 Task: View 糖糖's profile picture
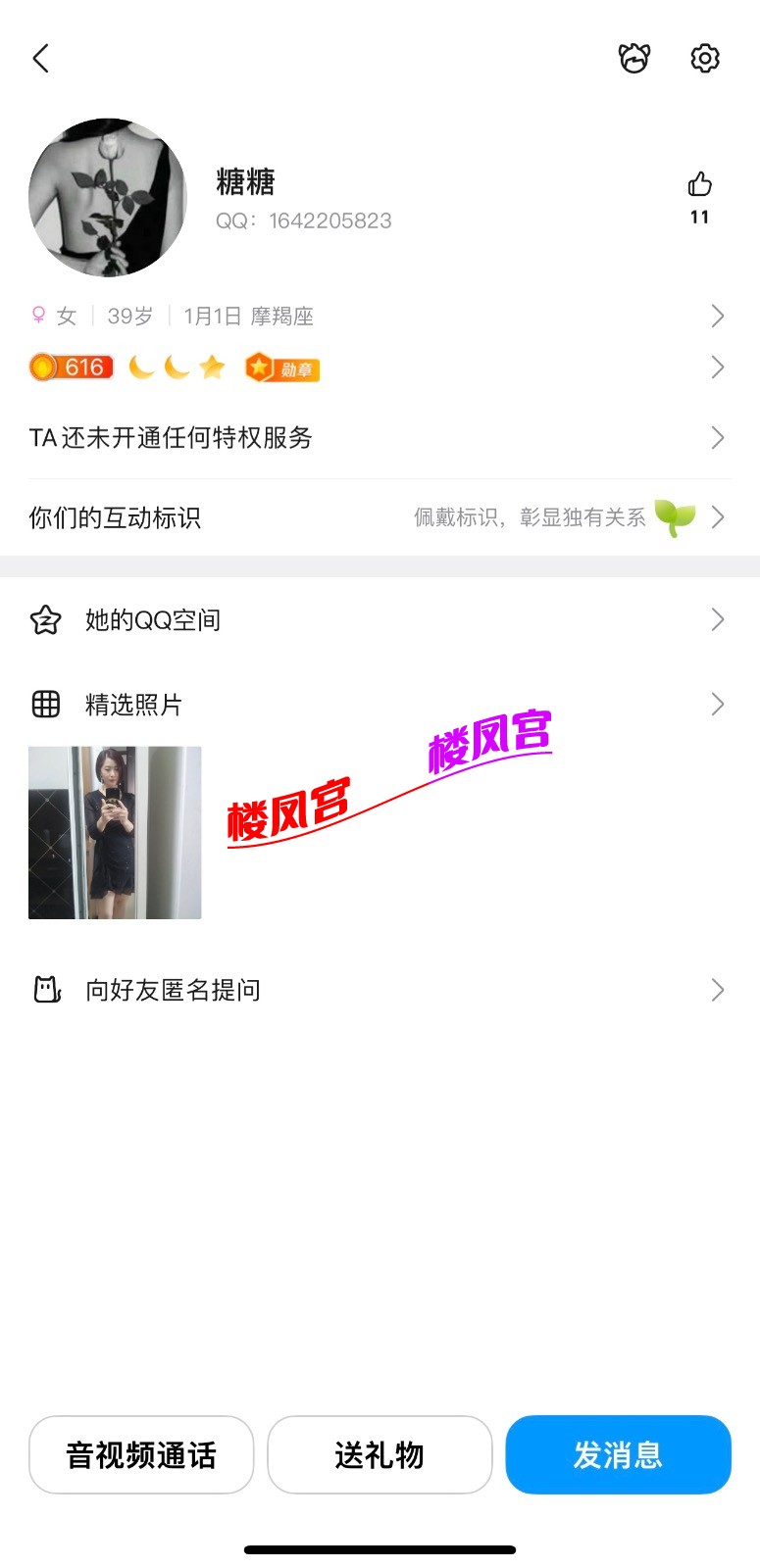pos(108,198)
